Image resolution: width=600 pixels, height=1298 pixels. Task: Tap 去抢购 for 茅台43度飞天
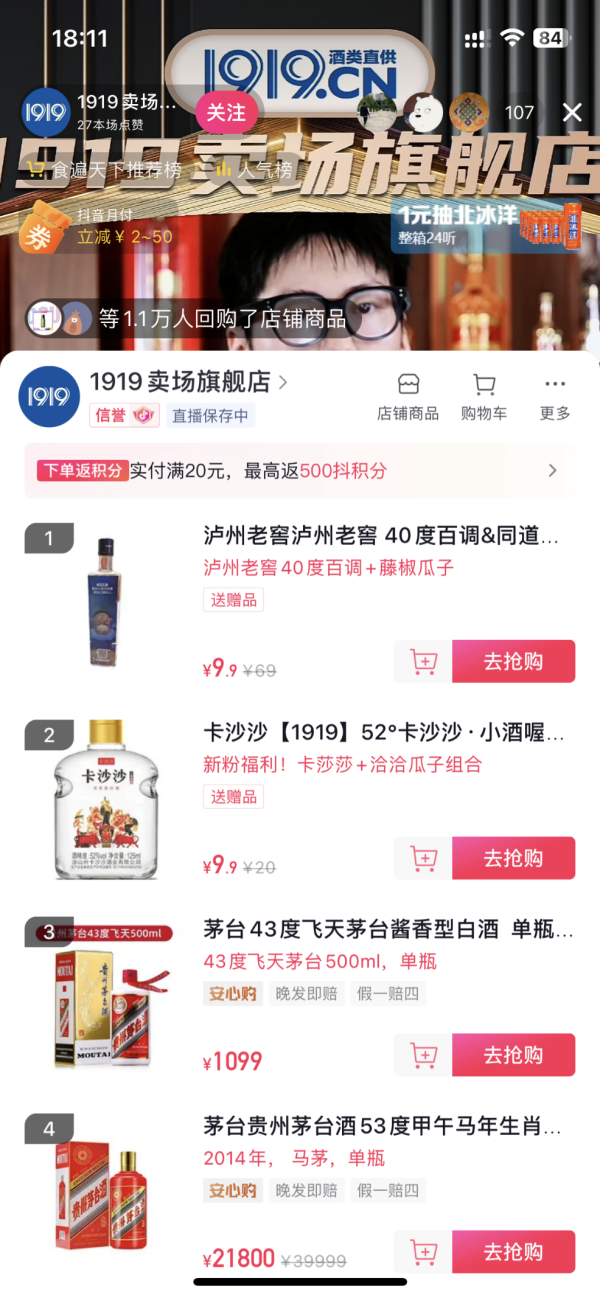[513, 1055]
